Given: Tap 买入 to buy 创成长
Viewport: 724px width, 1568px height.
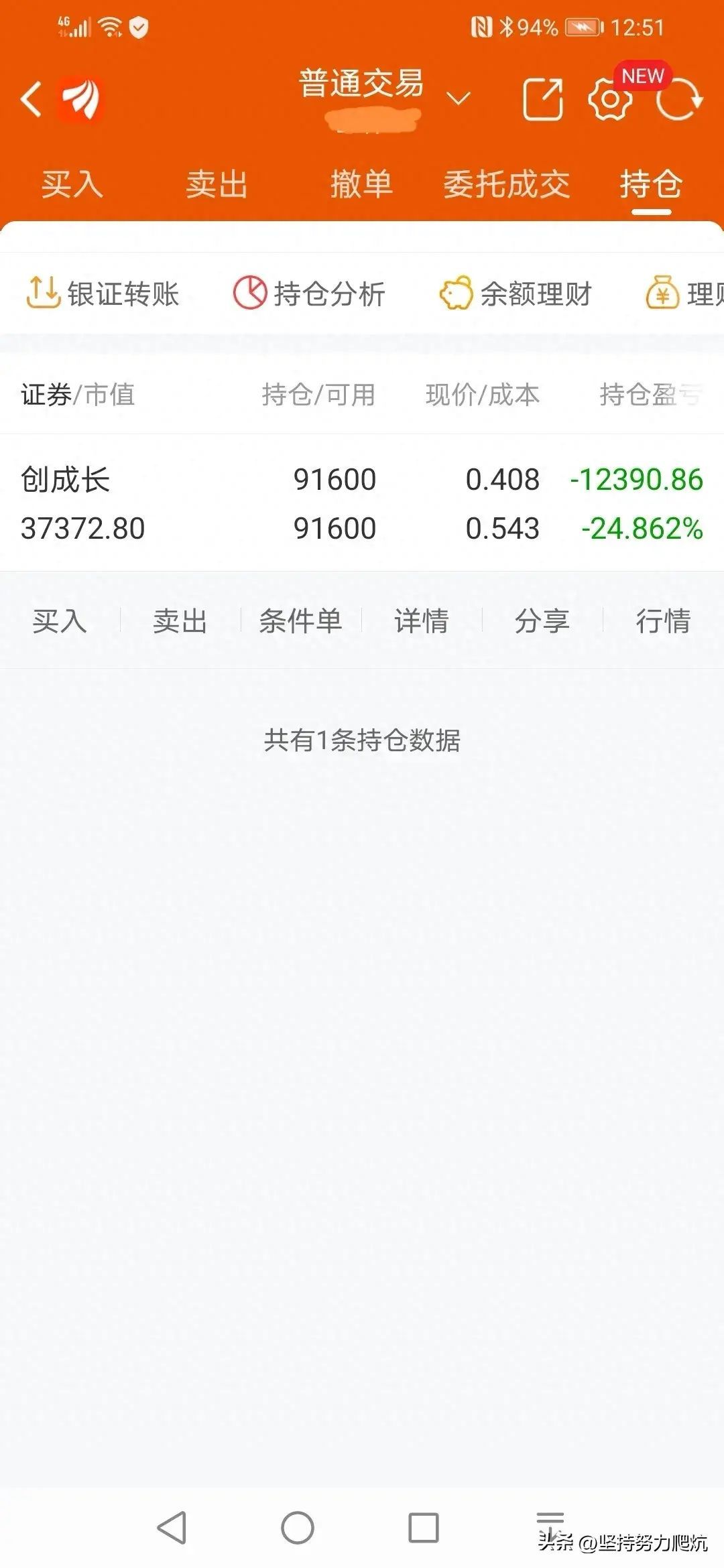Looking at the screenshot, I should (59, 622).
